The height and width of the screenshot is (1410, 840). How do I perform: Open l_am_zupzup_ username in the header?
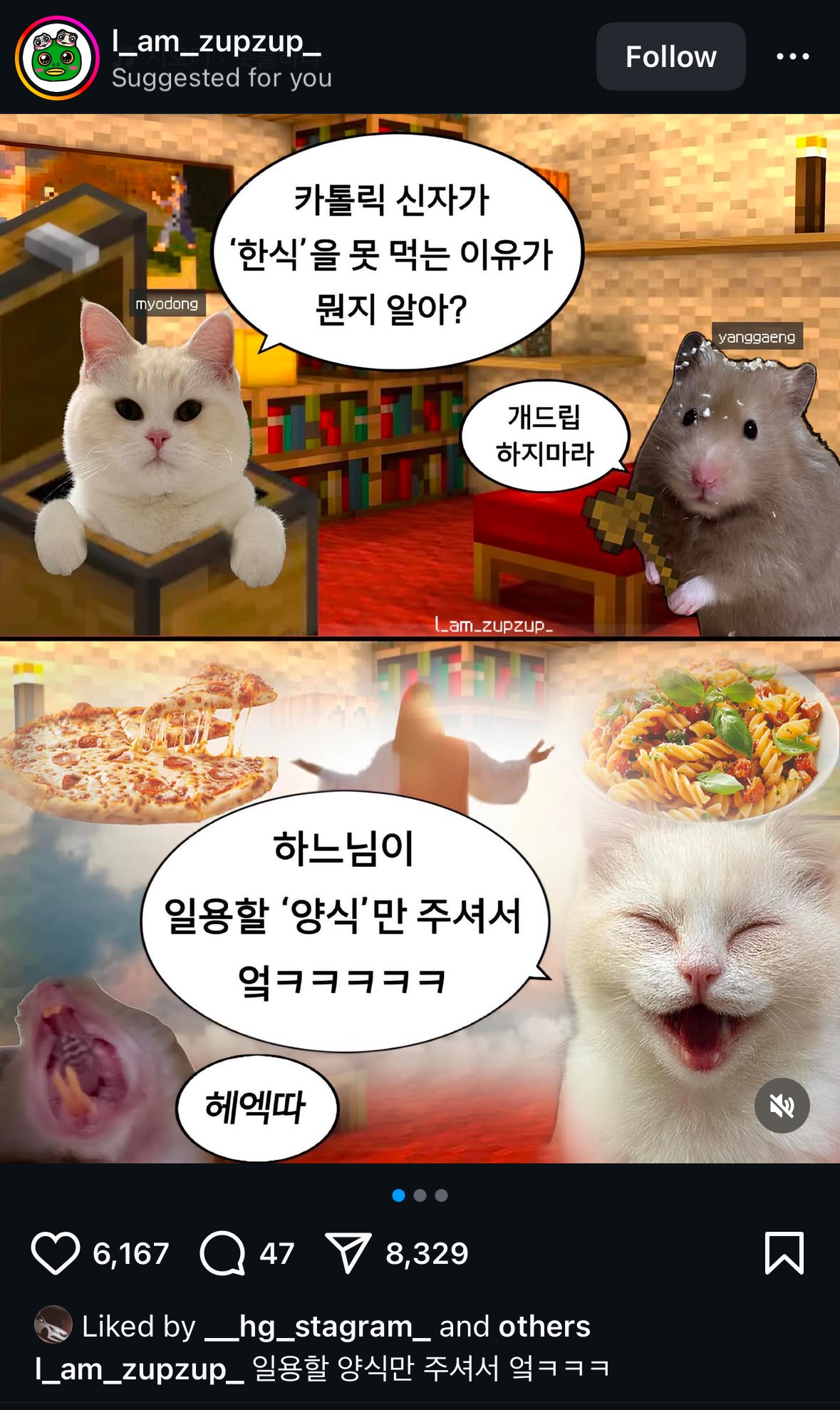pyautogui.click(x=216, y=42)
